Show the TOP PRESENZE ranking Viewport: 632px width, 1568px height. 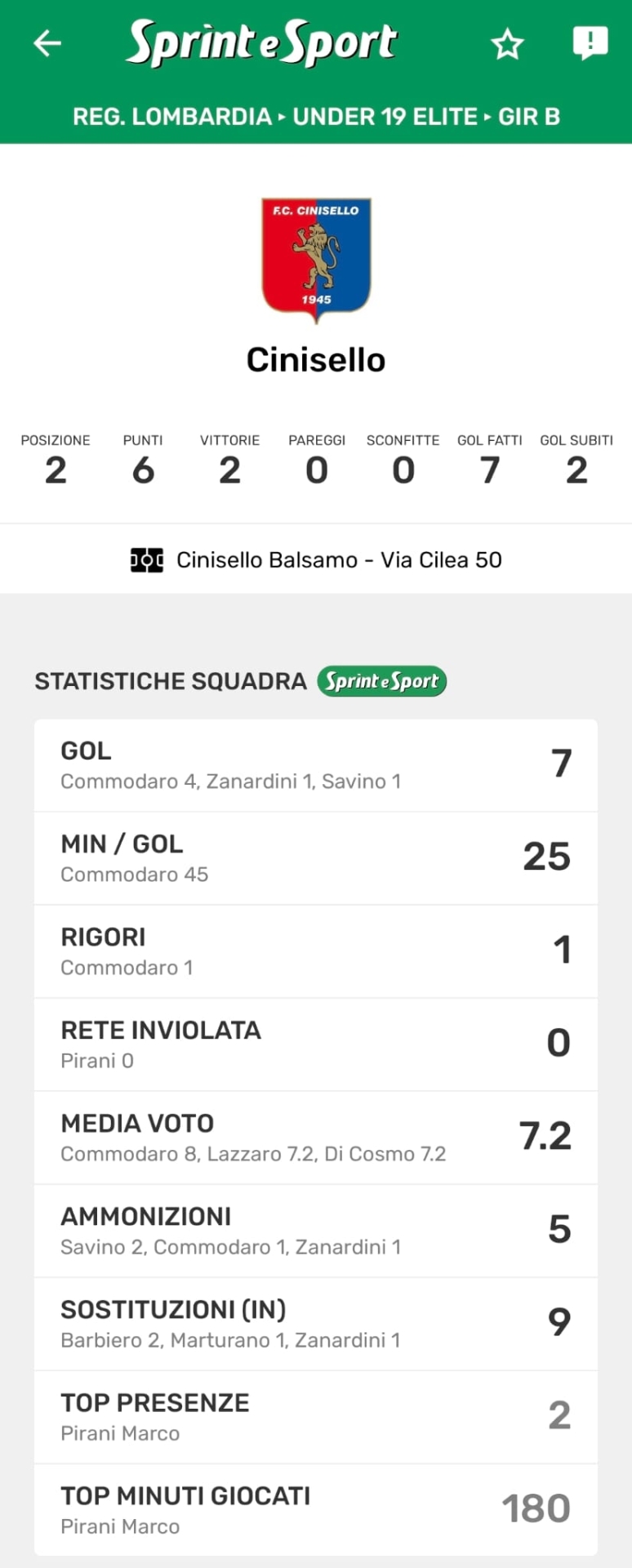pyautogui.click(x=316, y=1417)
